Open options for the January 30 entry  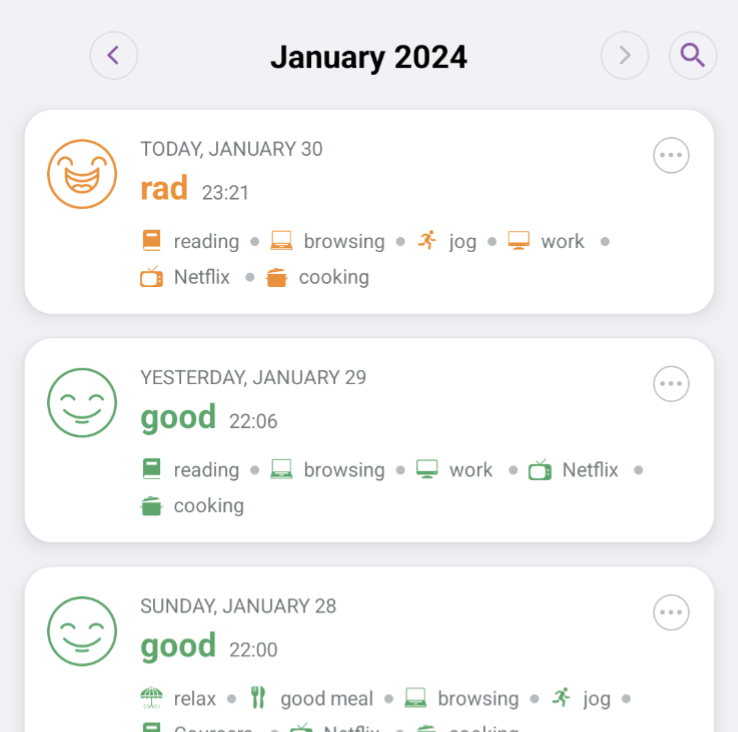(x=671, y=156)
